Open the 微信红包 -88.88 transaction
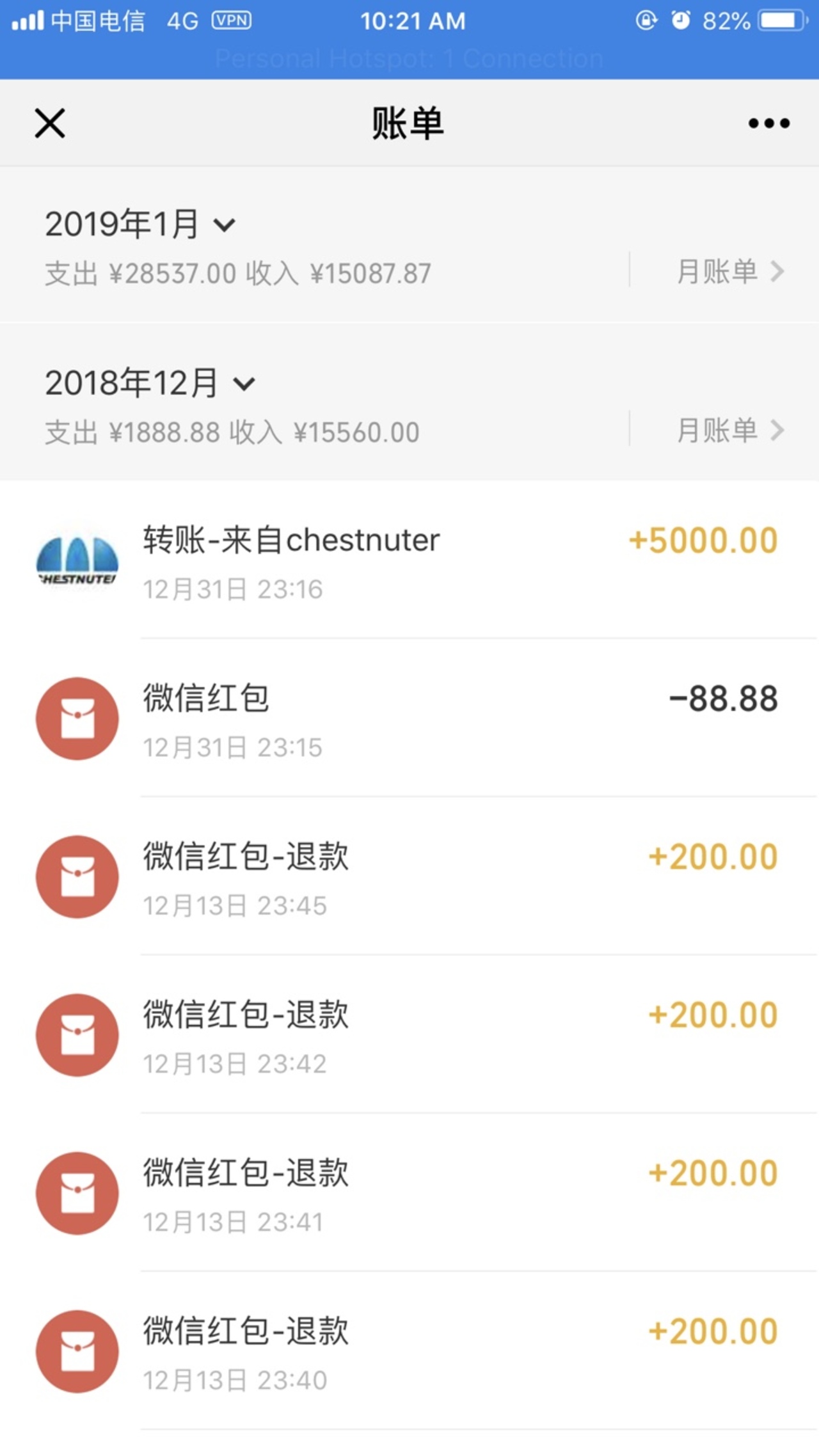Screen dimensions: 819x1456 409,718
